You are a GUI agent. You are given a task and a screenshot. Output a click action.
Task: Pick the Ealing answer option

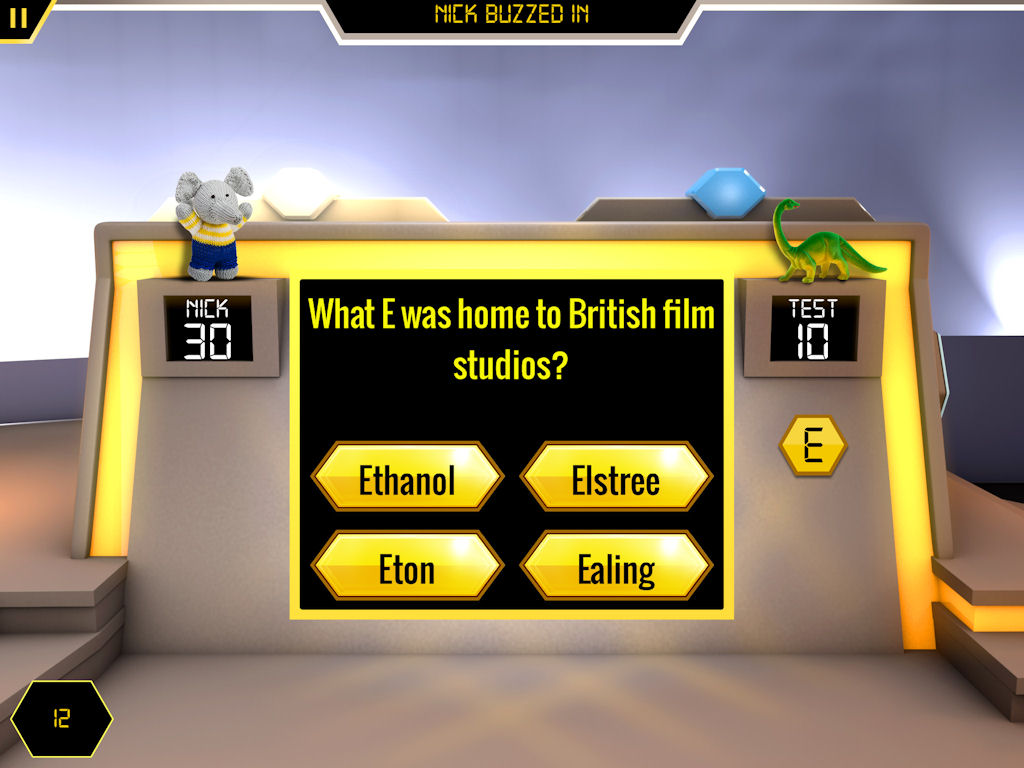616,569
